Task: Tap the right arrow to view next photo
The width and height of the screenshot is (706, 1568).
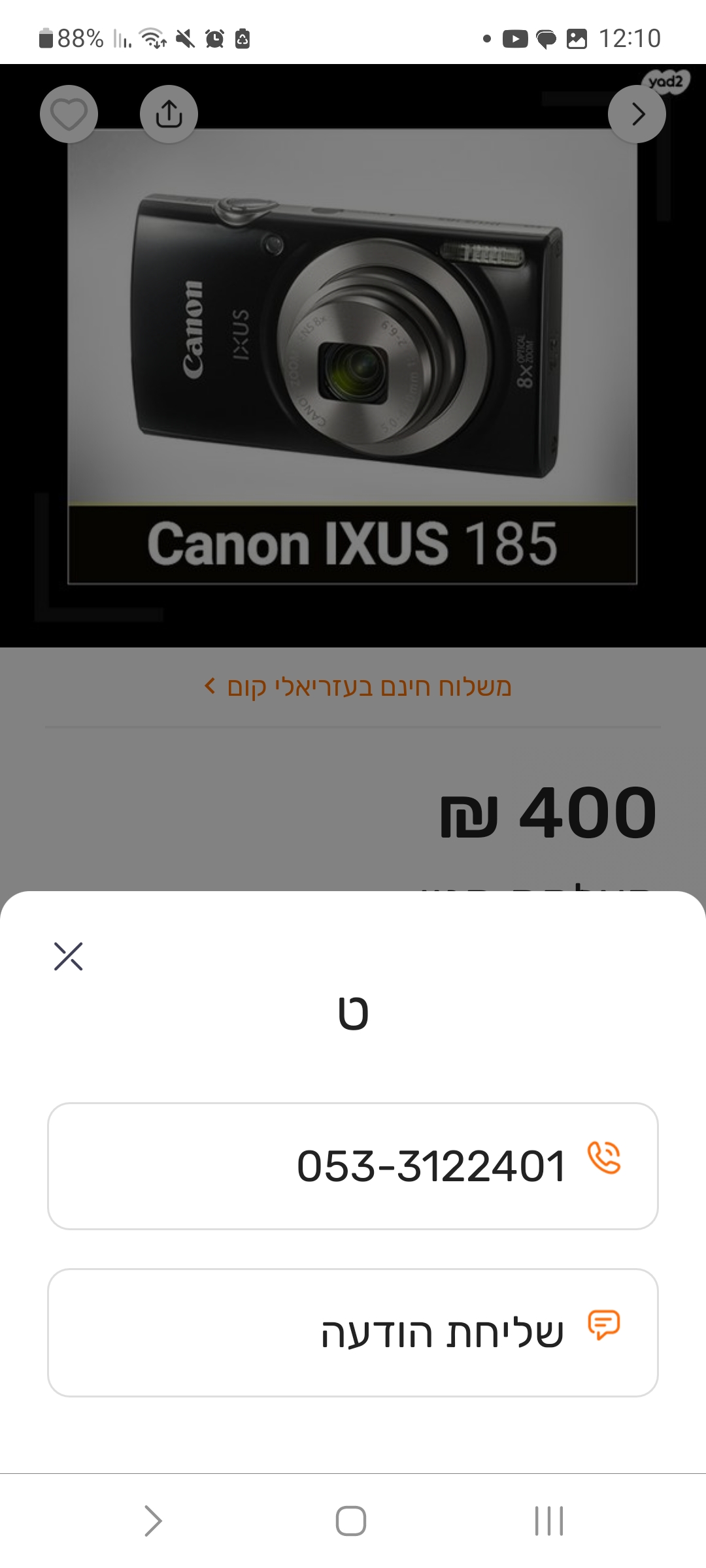Action: click(637, 114)
